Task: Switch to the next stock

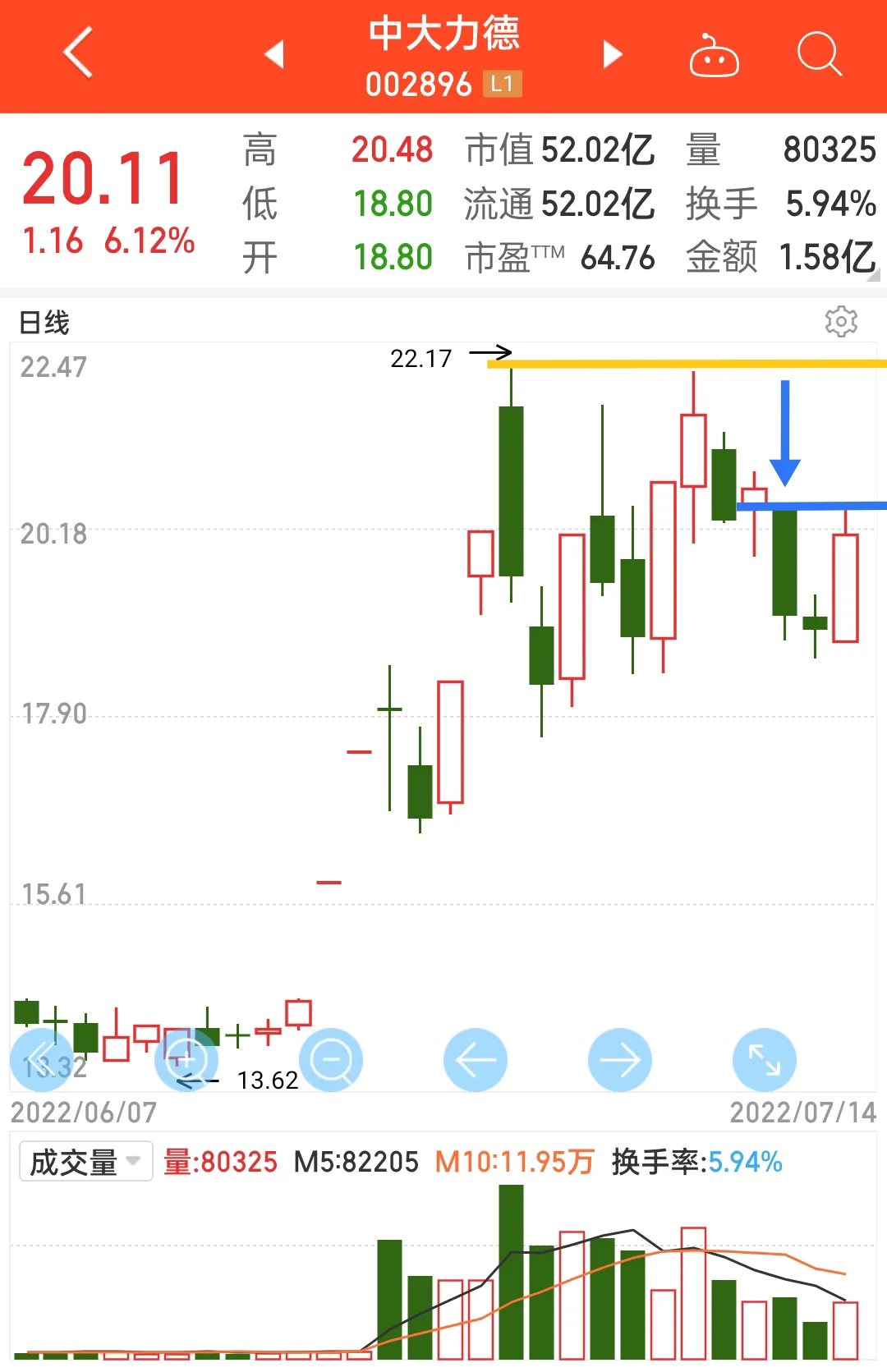Action: [x=612, y=54]
